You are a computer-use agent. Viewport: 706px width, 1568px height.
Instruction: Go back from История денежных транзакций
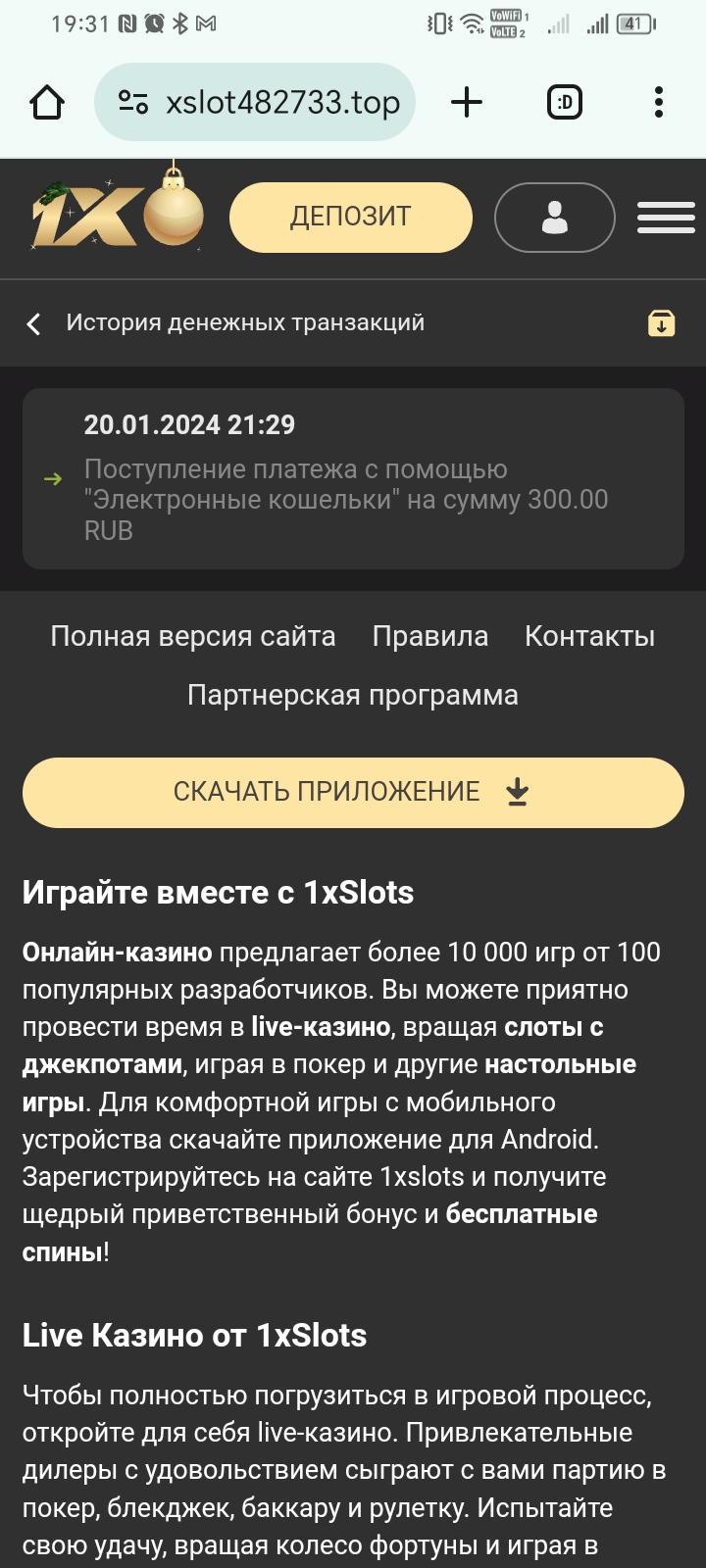click(x=34, y=323)
